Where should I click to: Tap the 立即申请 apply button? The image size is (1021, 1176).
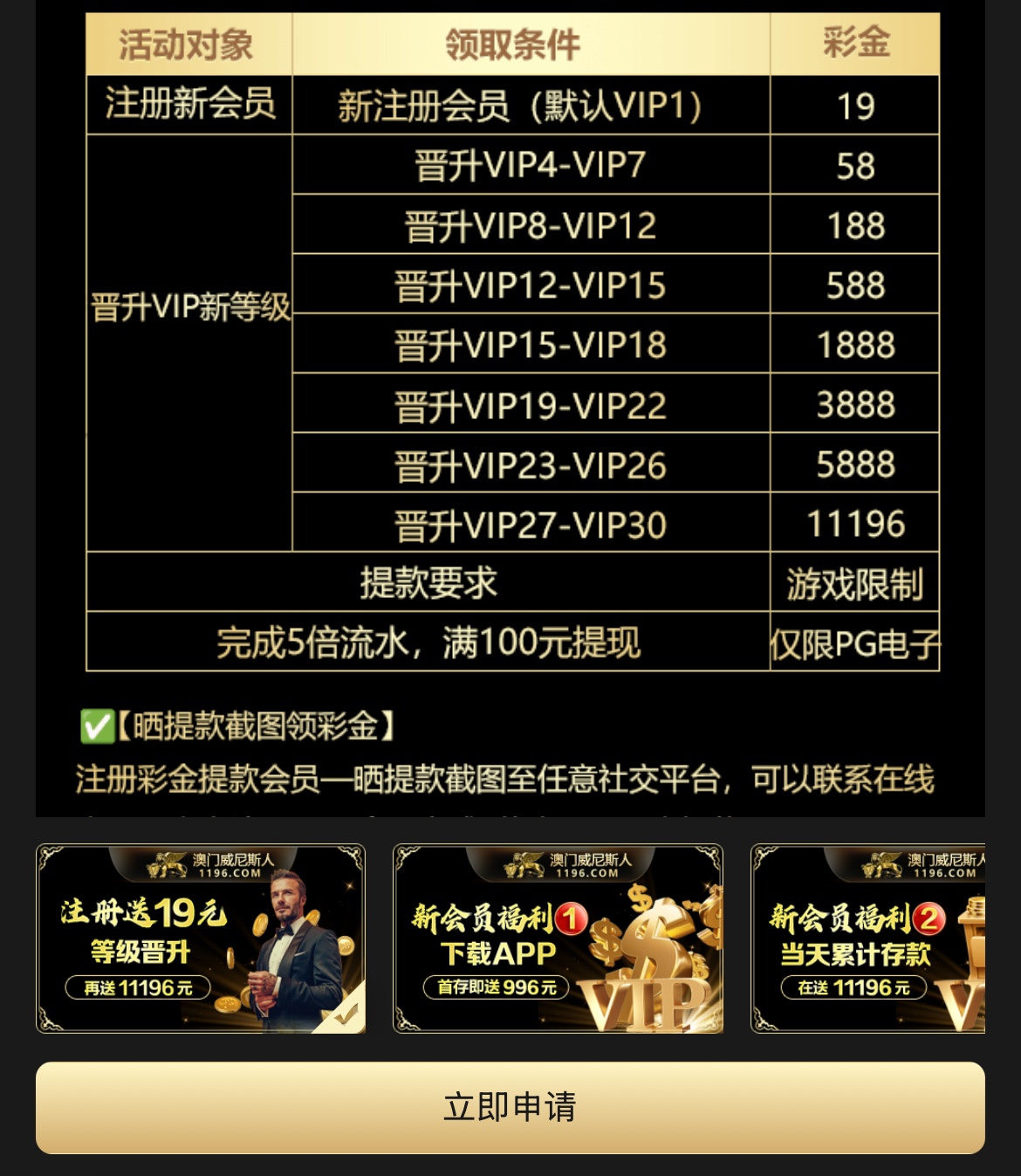510,1107
